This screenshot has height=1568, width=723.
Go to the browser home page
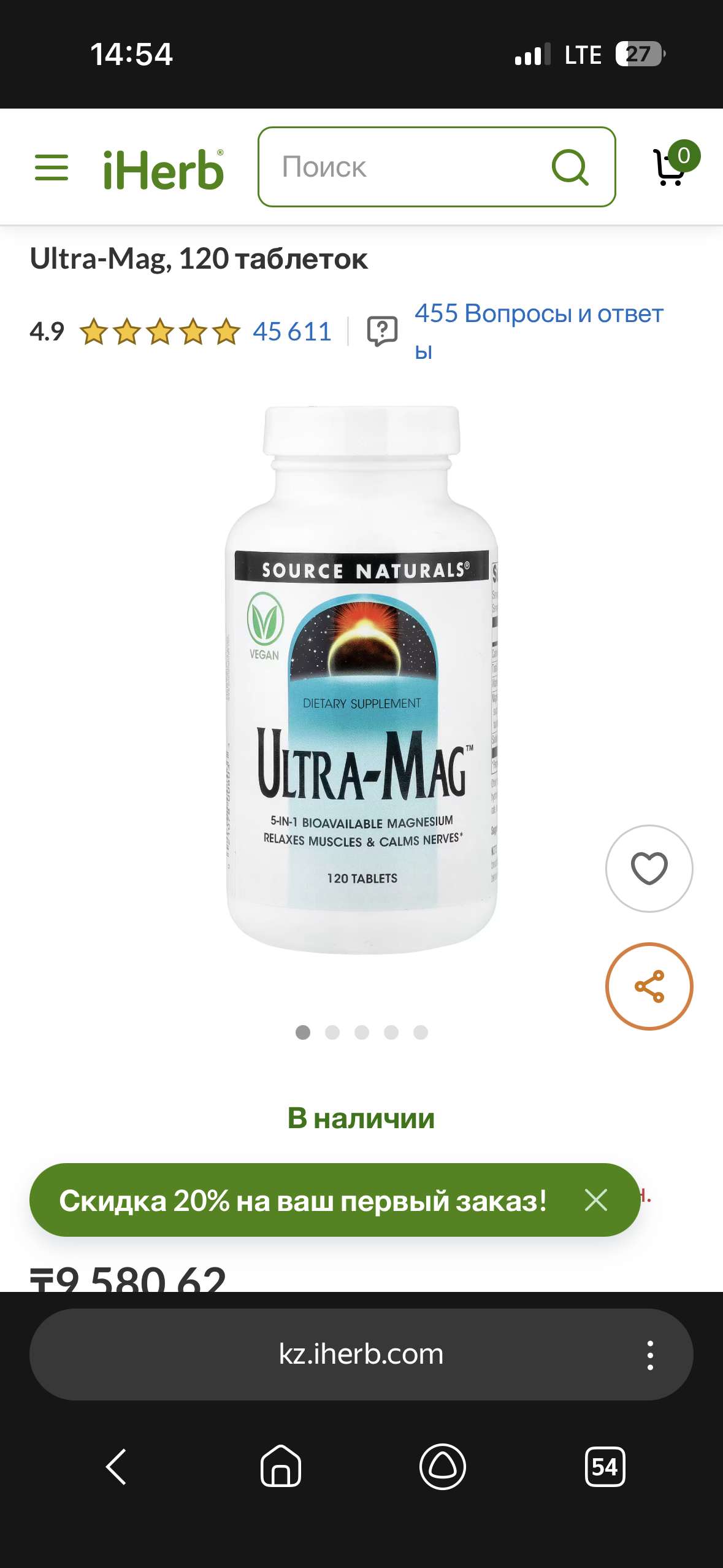pos(280,1467)
